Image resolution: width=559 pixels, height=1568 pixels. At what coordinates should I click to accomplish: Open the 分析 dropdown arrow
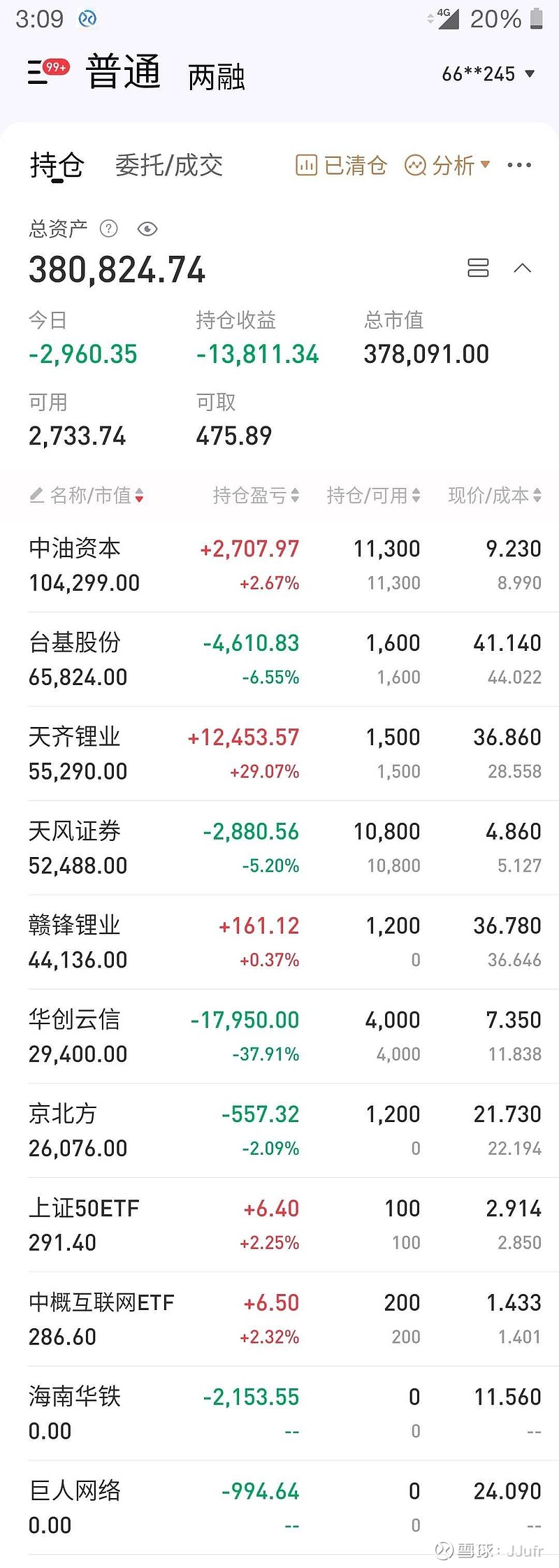pyautogui.click(x=487, y=165)
